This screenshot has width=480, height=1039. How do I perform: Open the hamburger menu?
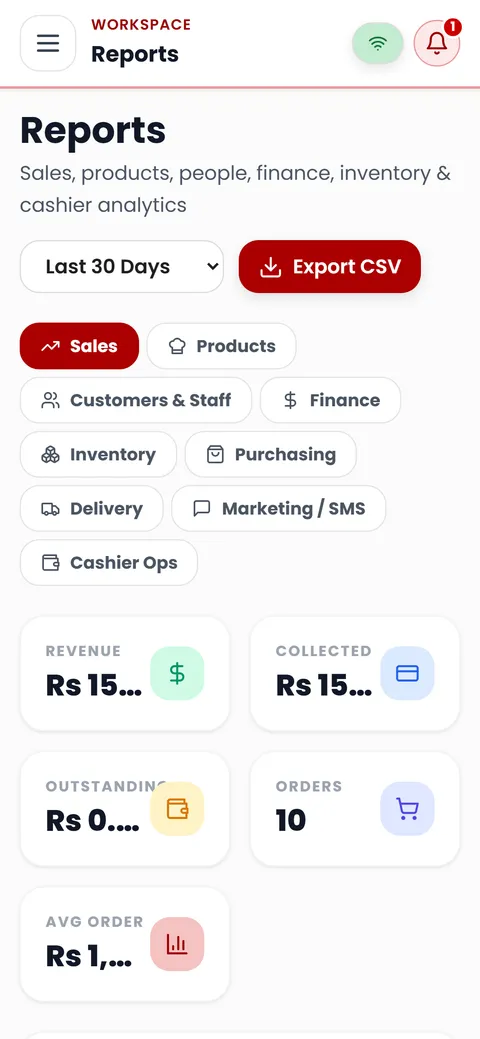click(48, 43)
